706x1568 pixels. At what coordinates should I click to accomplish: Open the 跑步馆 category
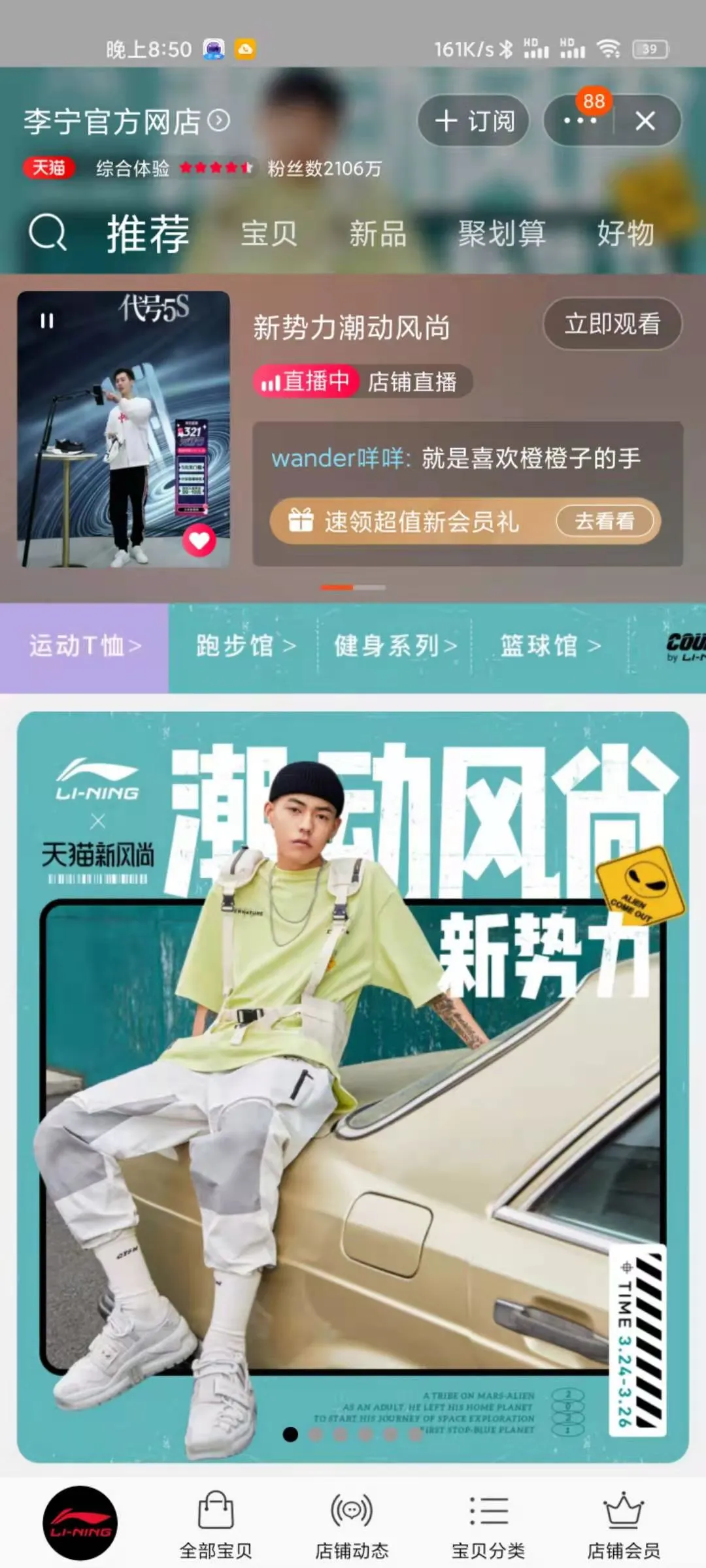click(x=246, y=646)
